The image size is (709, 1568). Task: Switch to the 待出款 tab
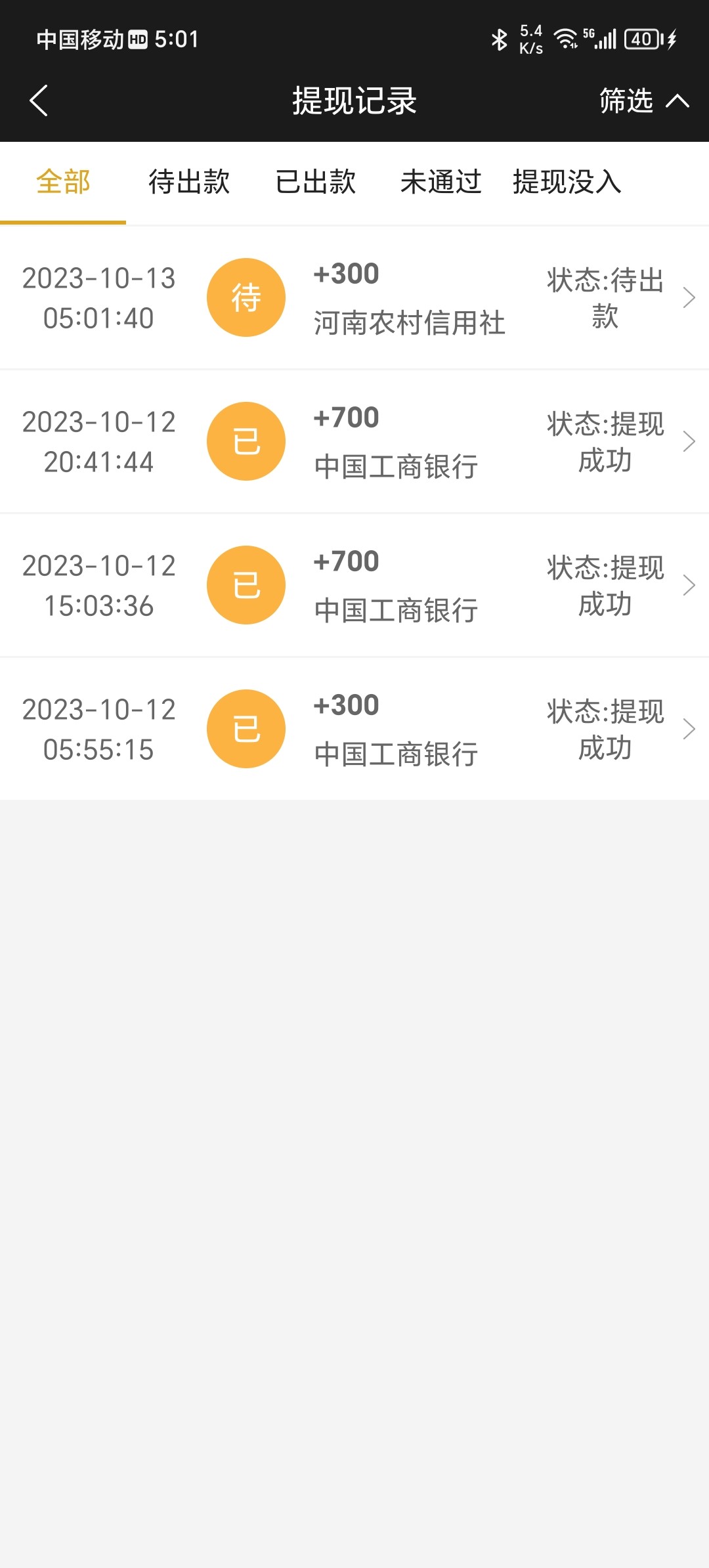pyautogui.click(x=189, y=183)
